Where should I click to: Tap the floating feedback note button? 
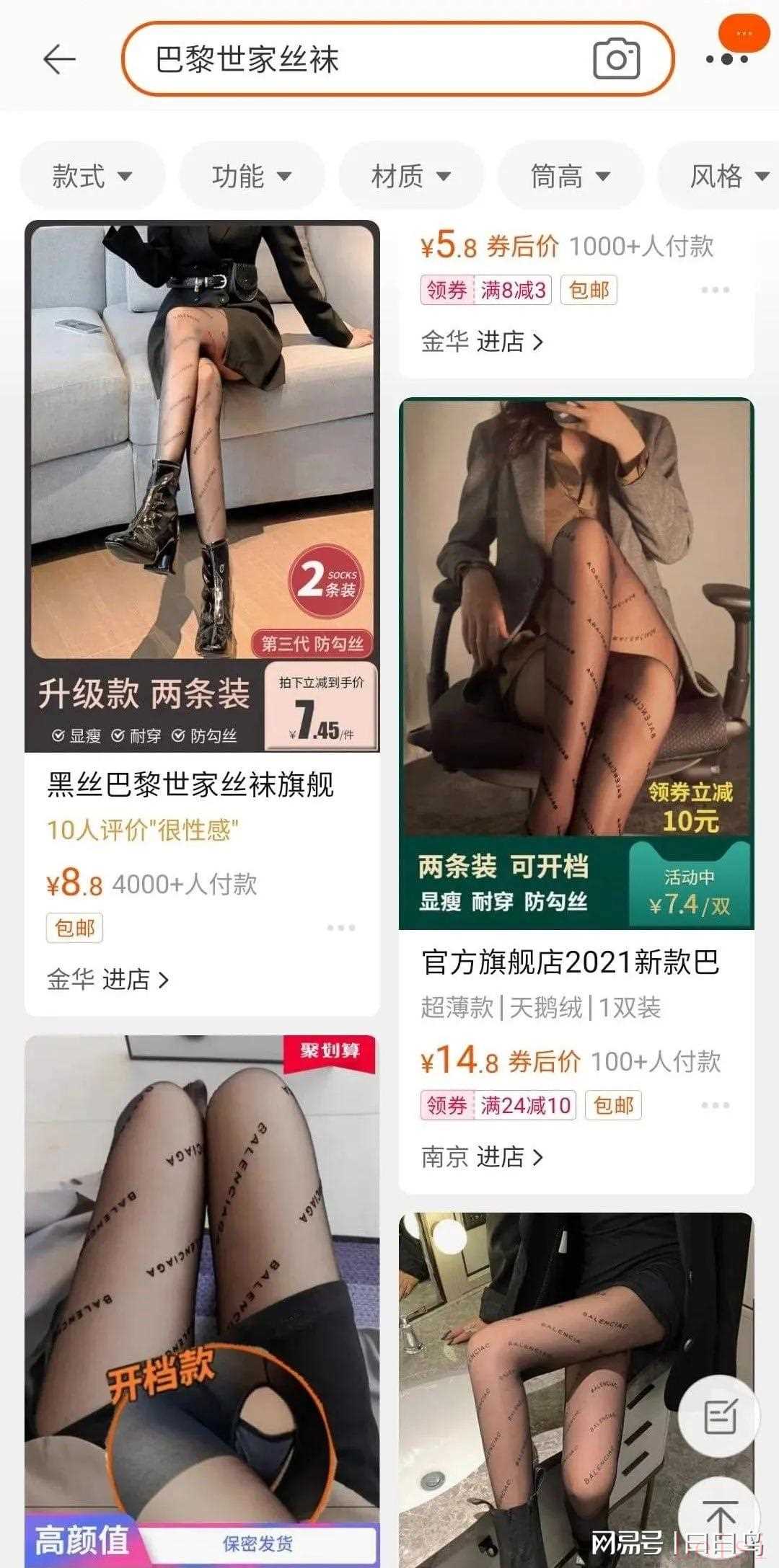point(719,1417)
